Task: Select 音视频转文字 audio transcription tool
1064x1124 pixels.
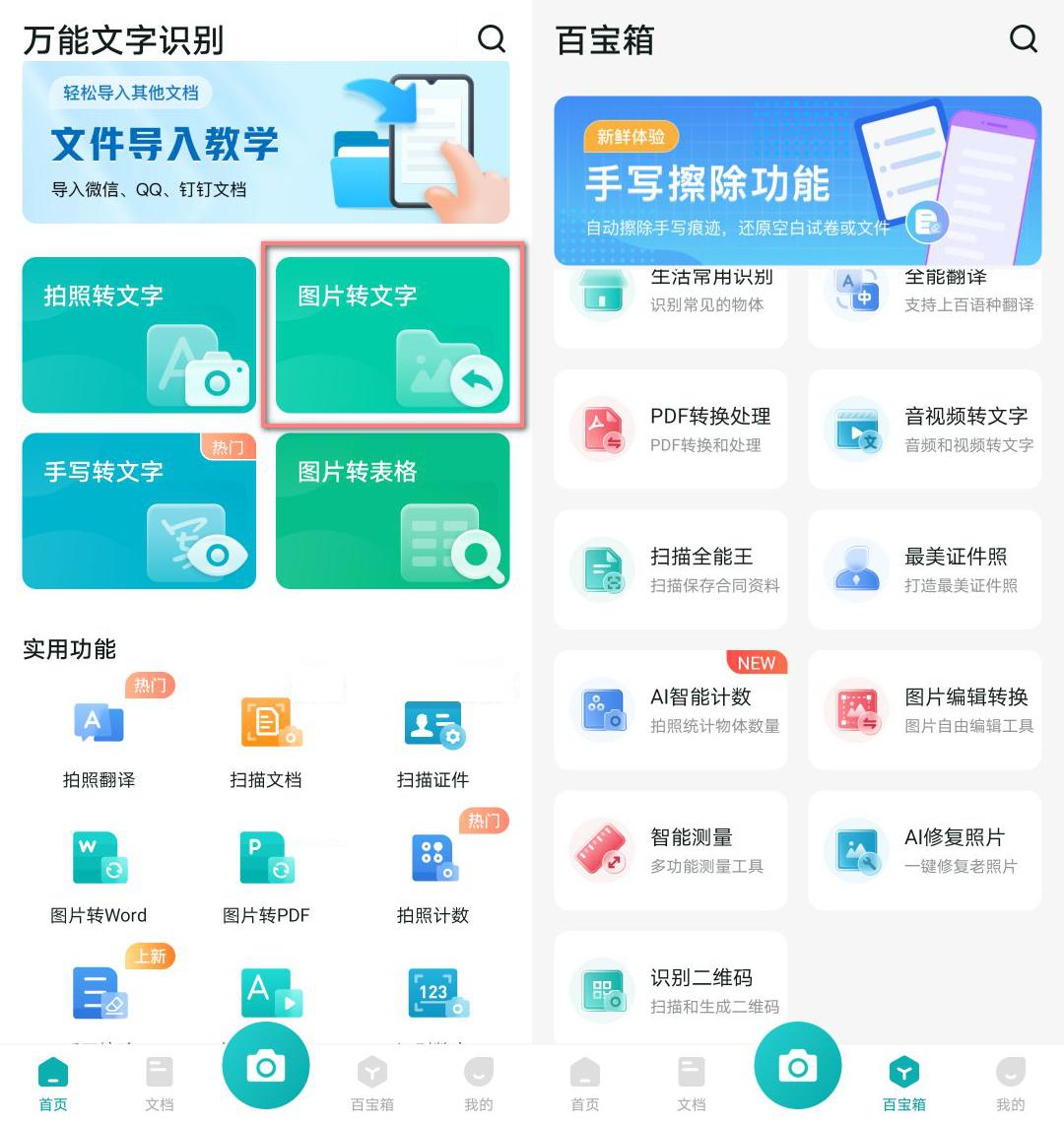Action: pyautogui.click(x=924, y=429)
